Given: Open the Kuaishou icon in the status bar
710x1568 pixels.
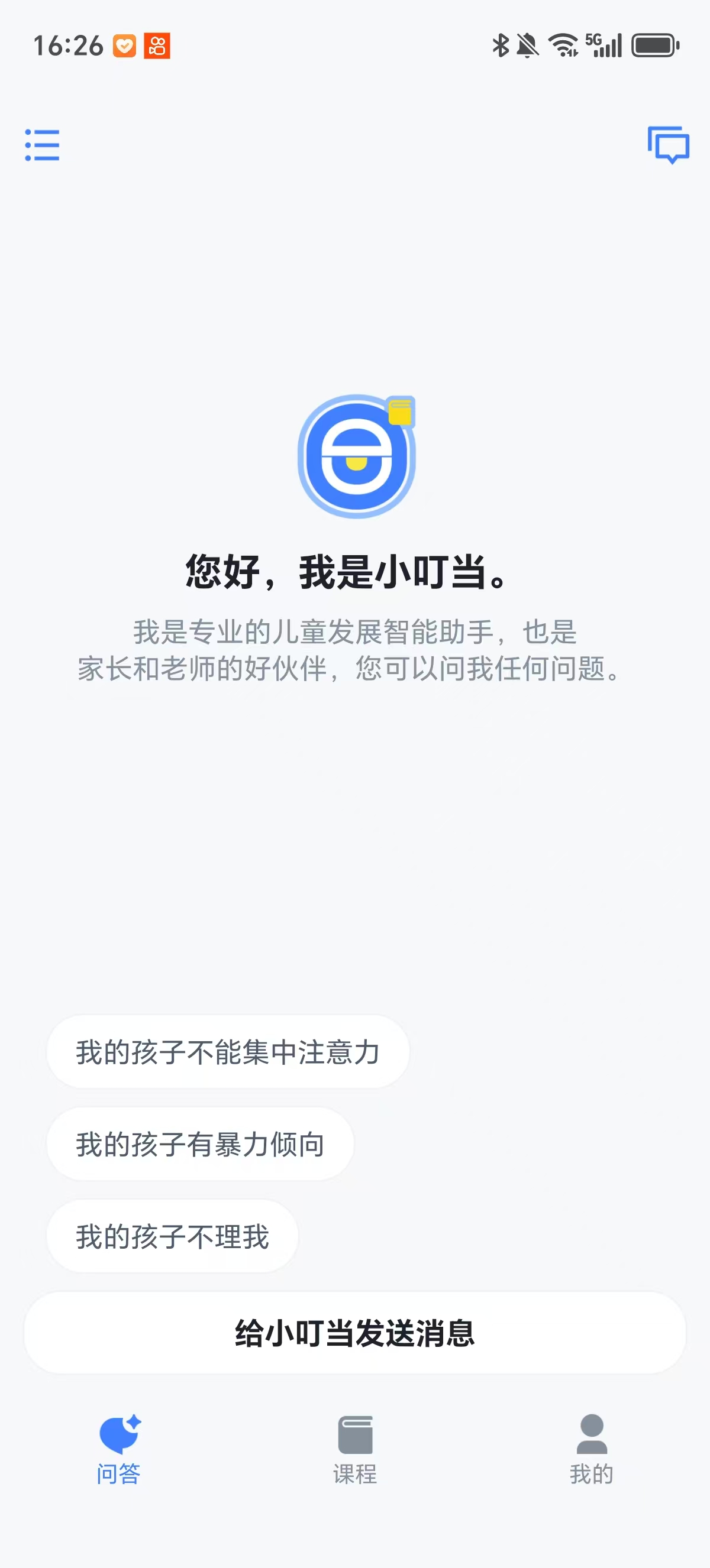Looking at the screenshot, I should point(159,46).
